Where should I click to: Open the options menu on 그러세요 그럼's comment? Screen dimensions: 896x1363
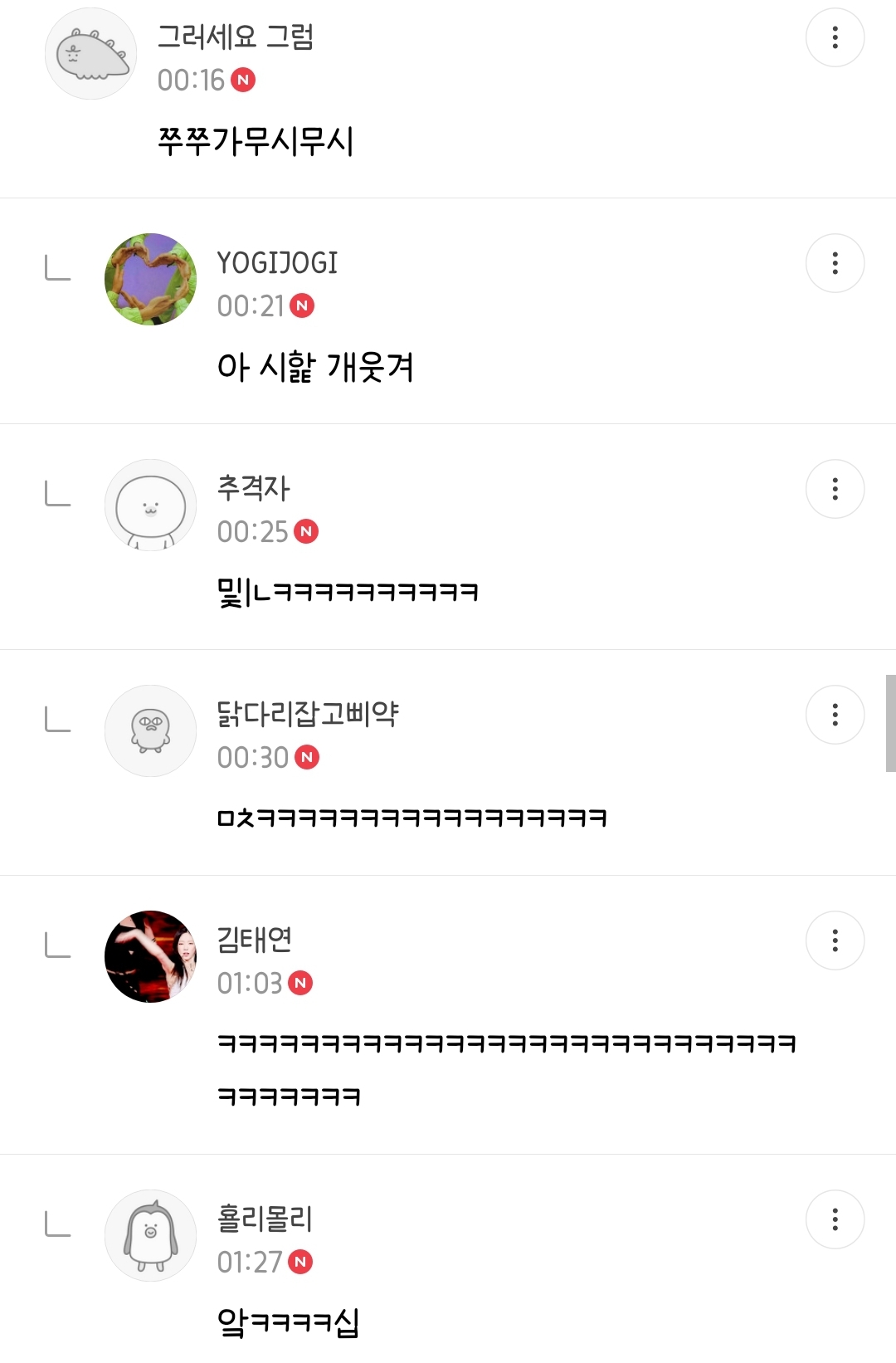(x=835, y=37)
